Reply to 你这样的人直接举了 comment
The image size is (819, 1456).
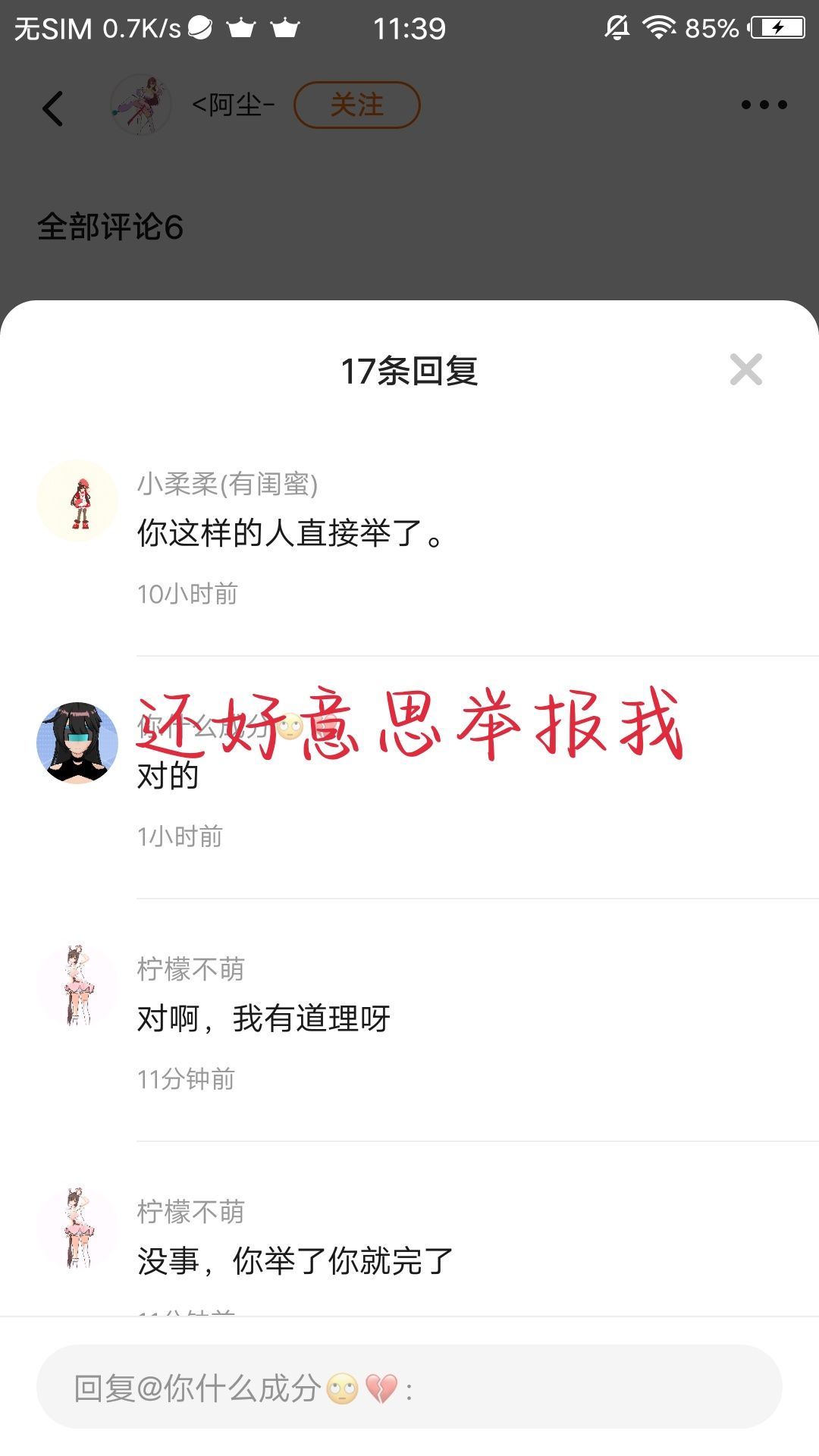(290, 533)
